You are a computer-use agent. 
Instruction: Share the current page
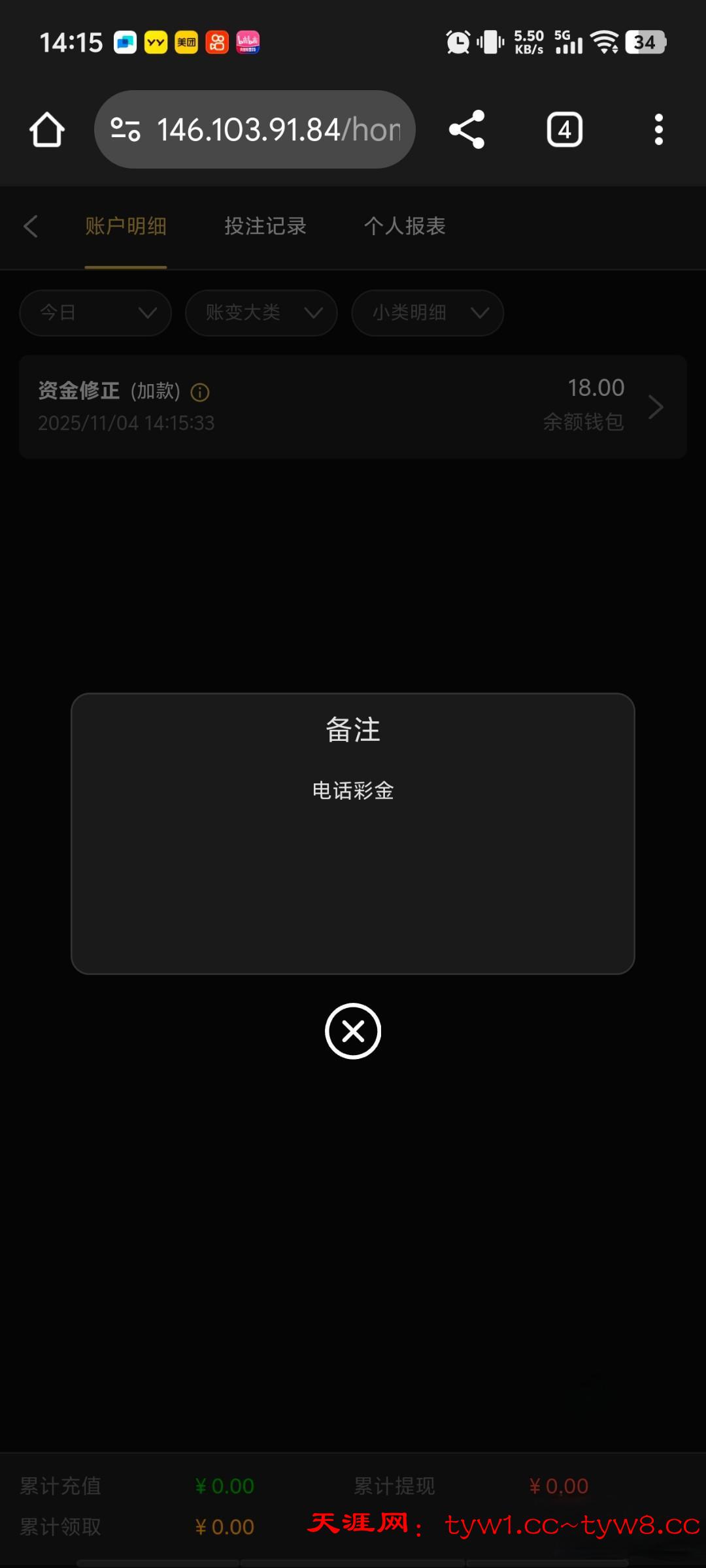[467, 129]
